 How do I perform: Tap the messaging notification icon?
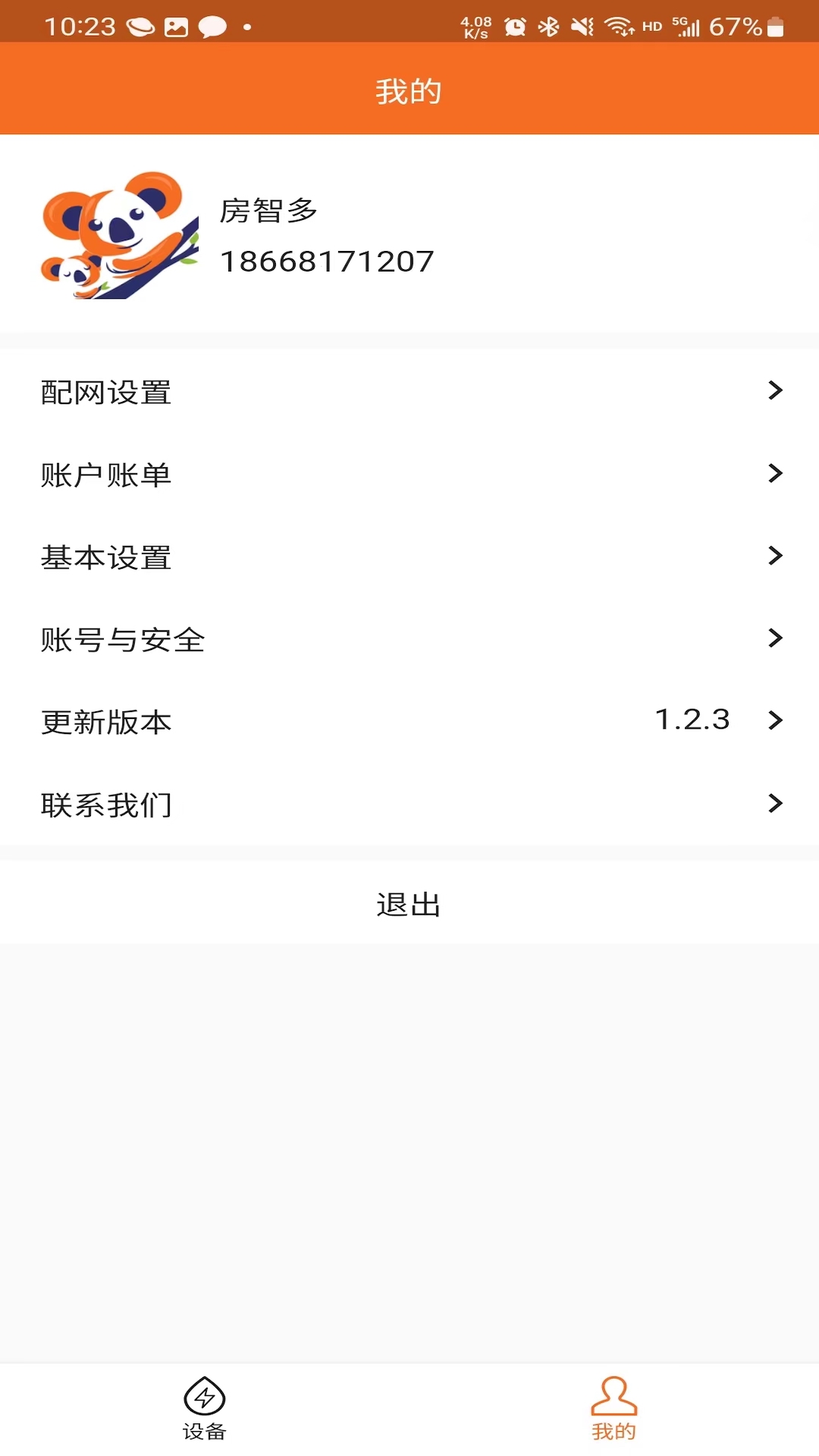213,25
